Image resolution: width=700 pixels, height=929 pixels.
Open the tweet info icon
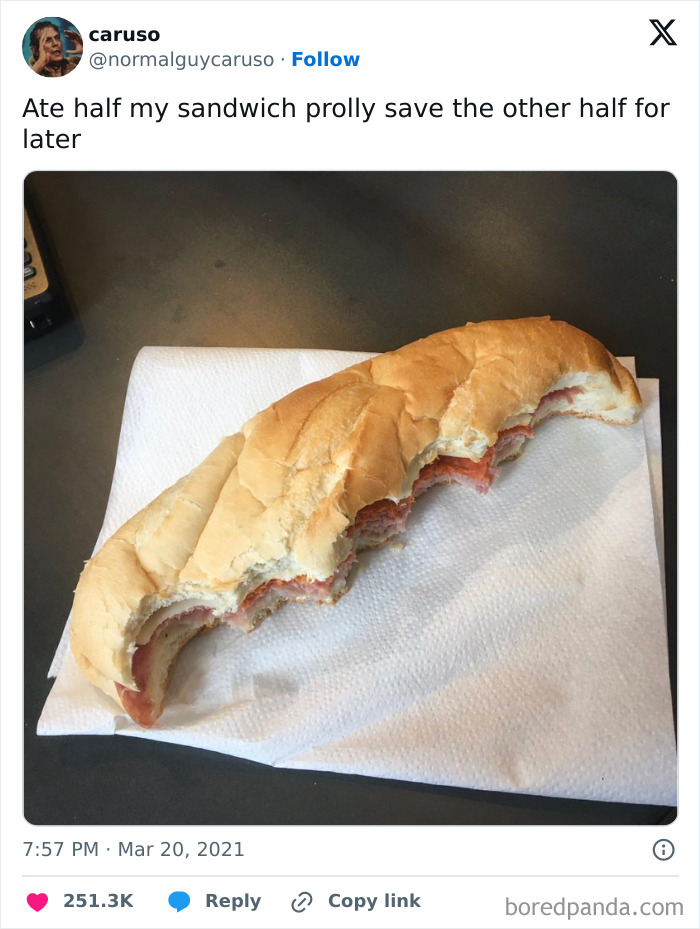[x=662, y=850]
